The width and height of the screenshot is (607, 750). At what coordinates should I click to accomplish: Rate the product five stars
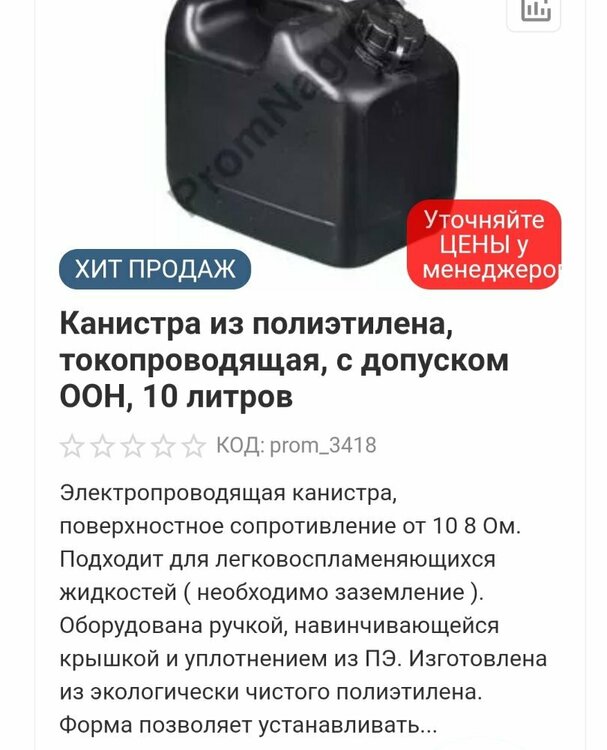192,446
